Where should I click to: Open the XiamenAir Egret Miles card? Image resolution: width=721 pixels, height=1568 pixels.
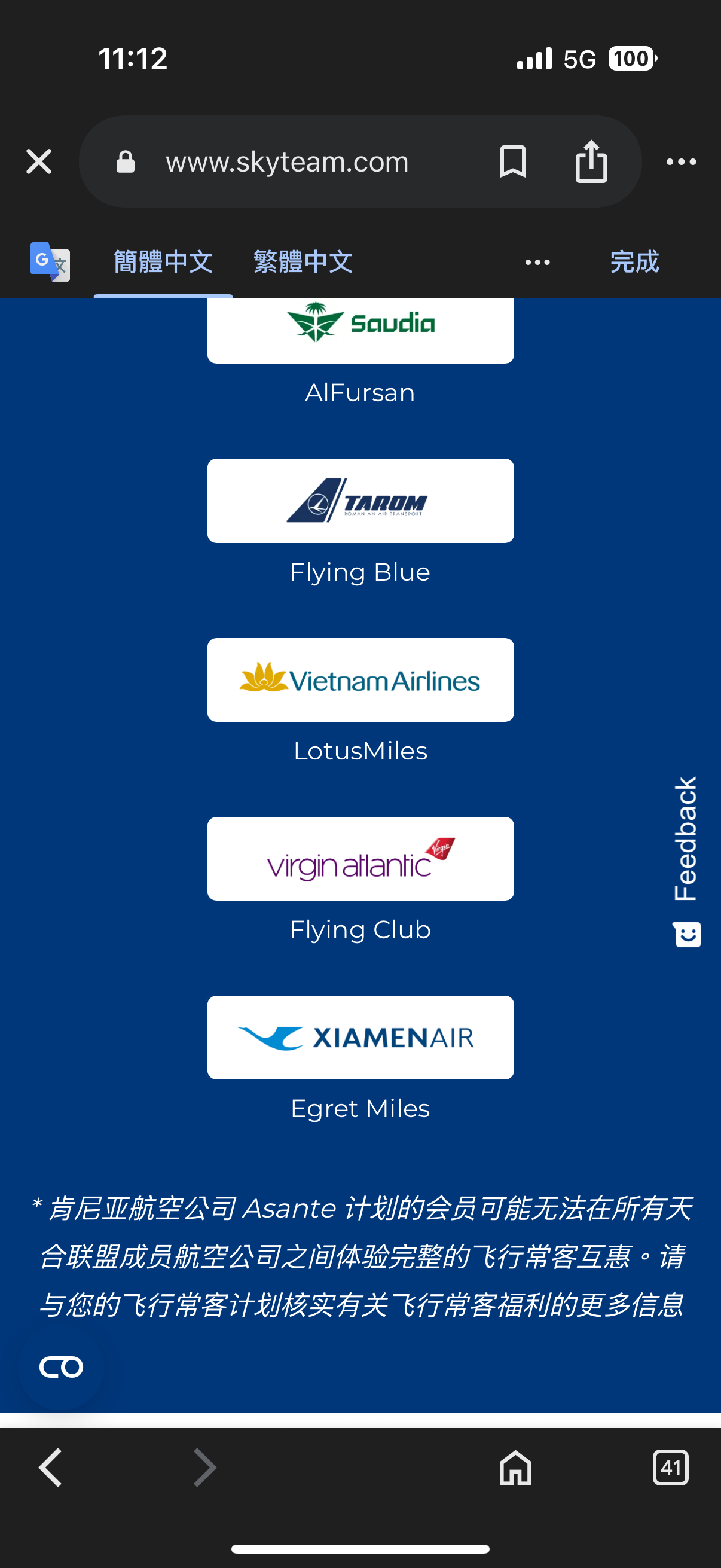click(360, 1038)
